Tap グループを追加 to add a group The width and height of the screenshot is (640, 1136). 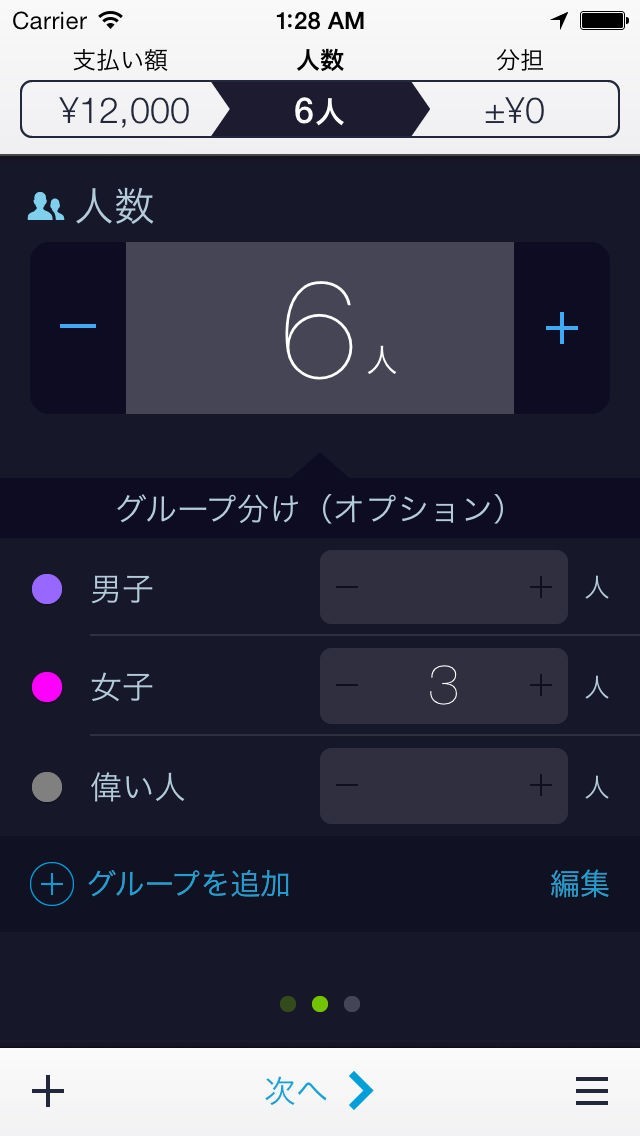pyautogui.click(x=161, y=884)
